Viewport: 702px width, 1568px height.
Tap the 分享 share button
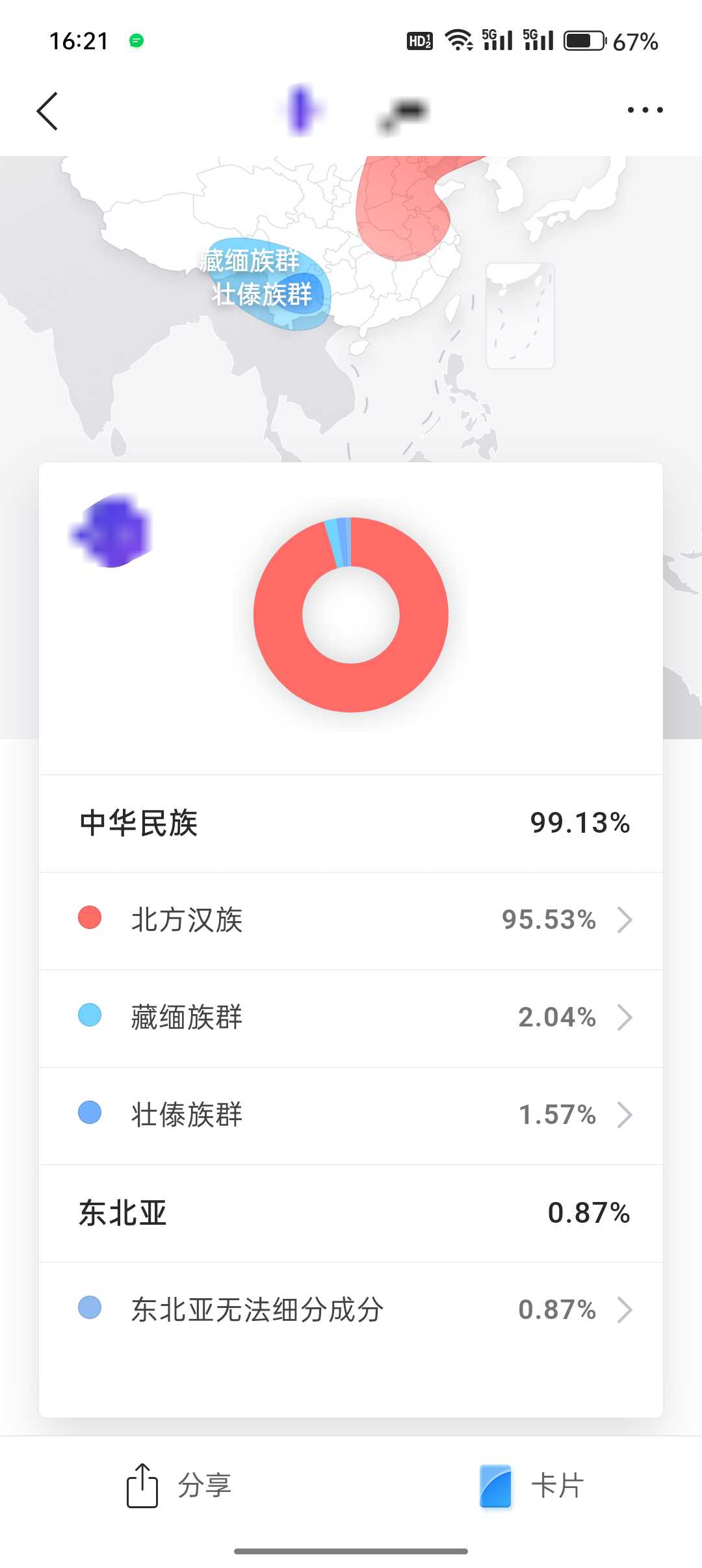pyautogui.click(x=179, y=1485)
